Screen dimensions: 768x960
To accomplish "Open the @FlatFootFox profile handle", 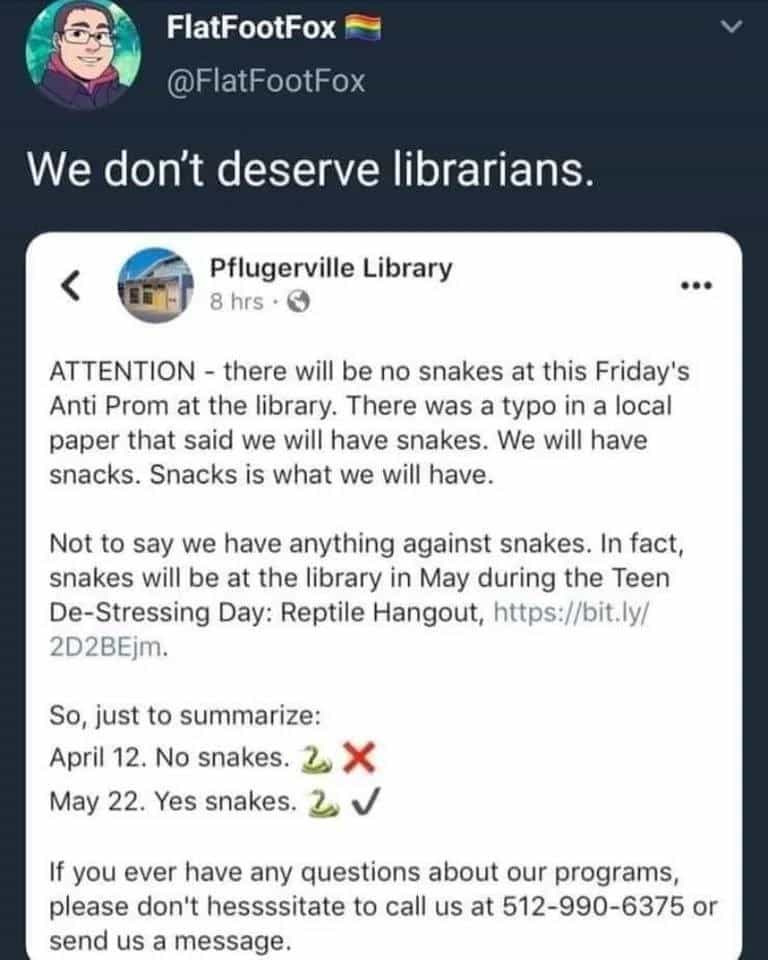I will pos(266,80).
